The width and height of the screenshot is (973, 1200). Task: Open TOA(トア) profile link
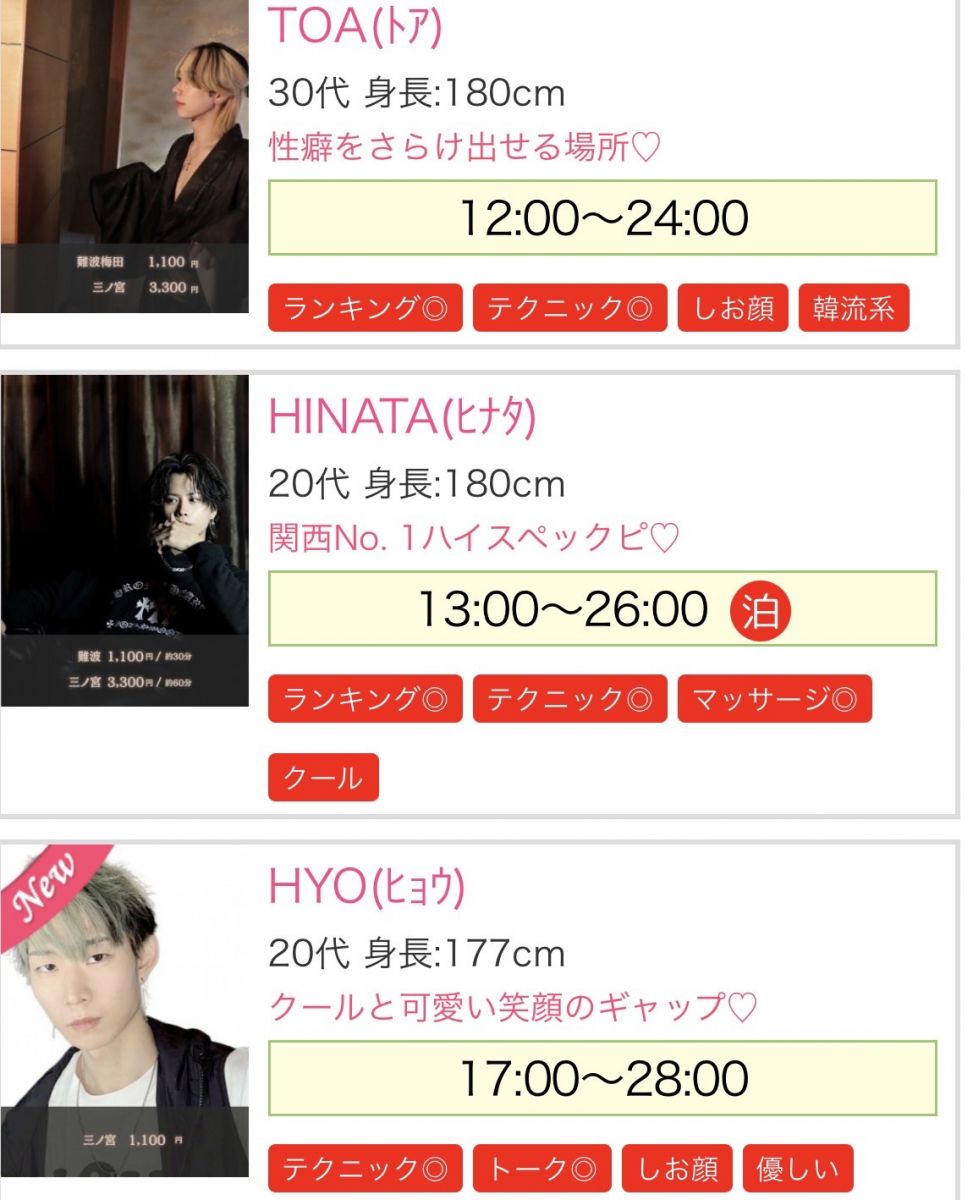pos(355,28)
